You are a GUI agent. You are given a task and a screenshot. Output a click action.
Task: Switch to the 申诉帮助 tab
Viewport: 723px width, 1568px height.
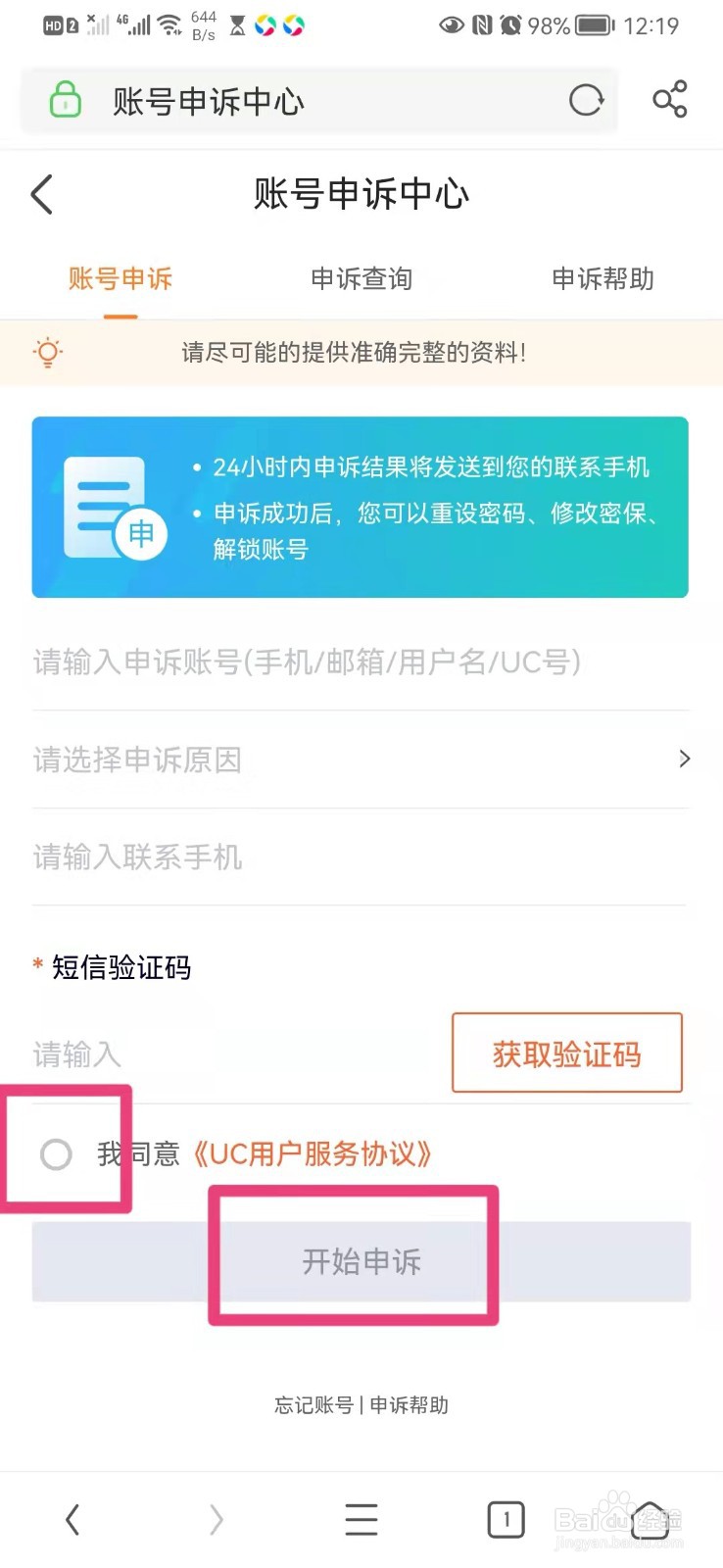pyautogui.click(x=602, y=279)
